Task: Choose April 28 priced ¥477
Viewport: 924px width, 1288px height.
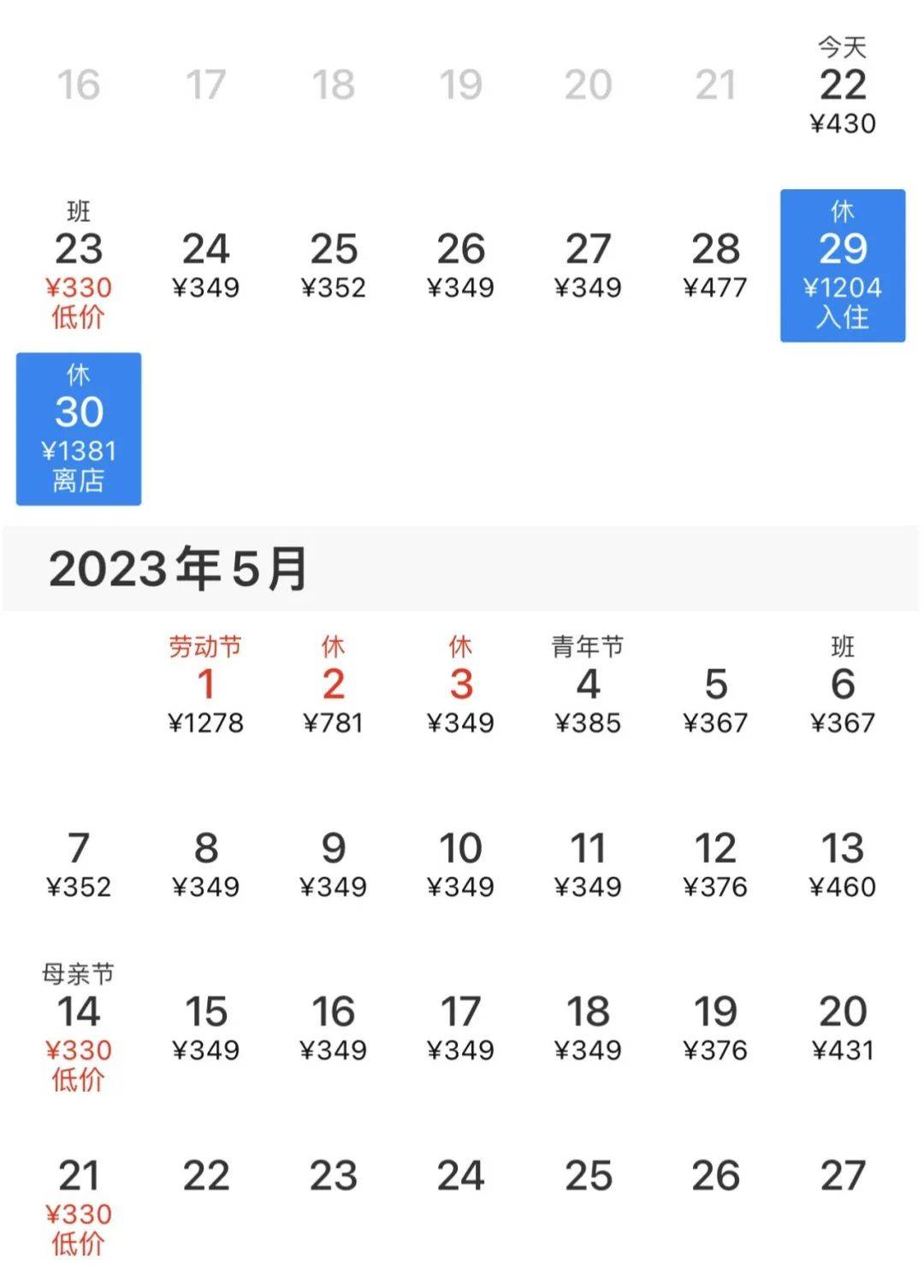Action: pos(715,264)
